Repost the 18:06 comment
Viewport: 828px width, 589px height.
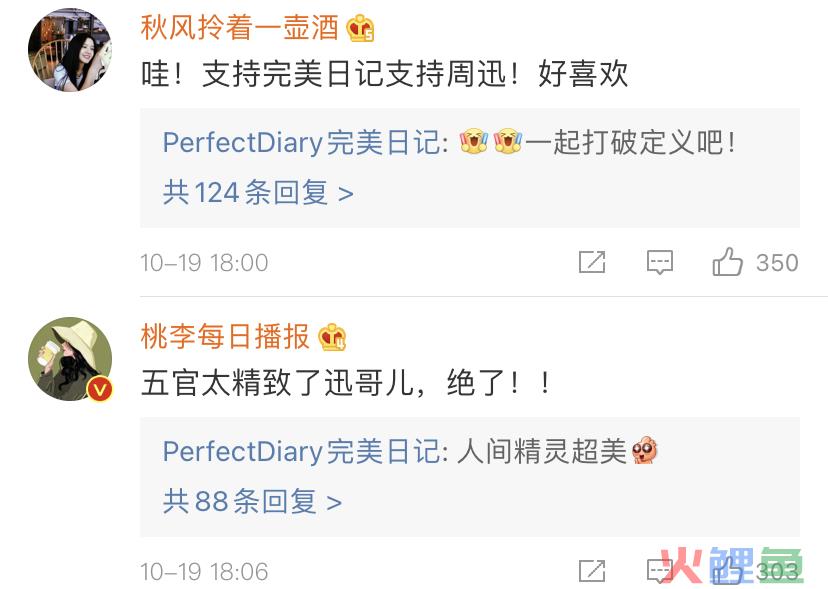(592, 572)
